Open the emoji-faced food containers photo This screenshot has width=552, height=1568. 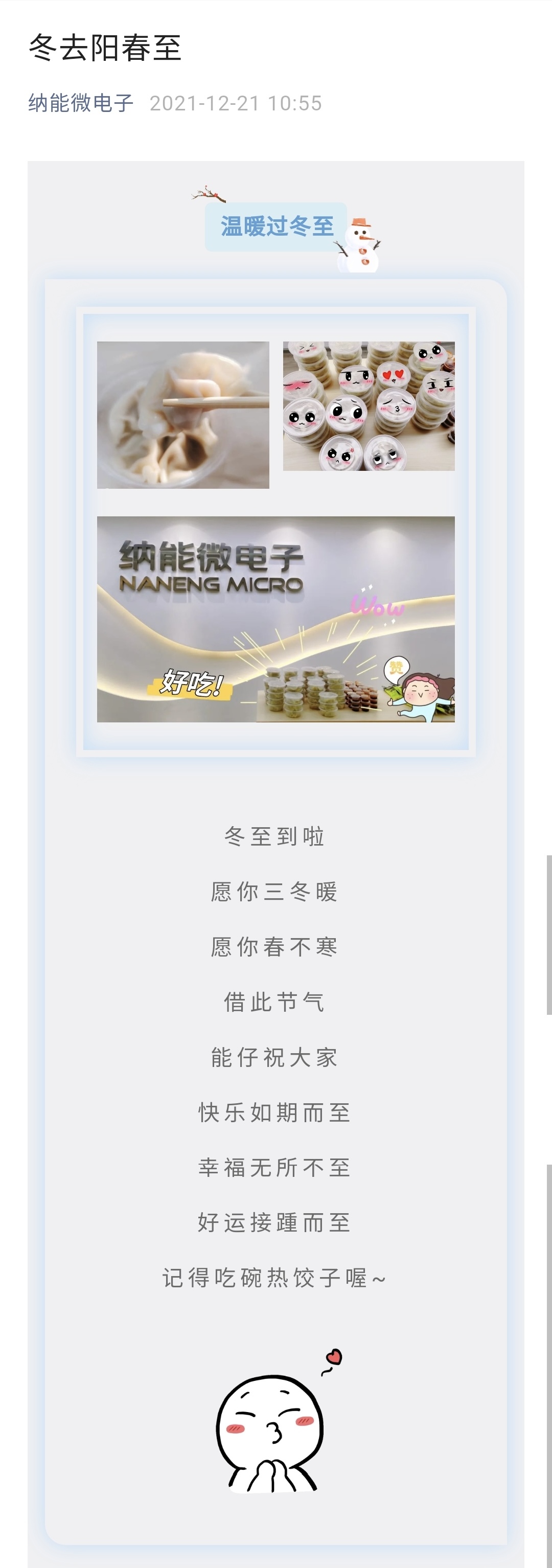pyautogui.click(x=368, y=406)
